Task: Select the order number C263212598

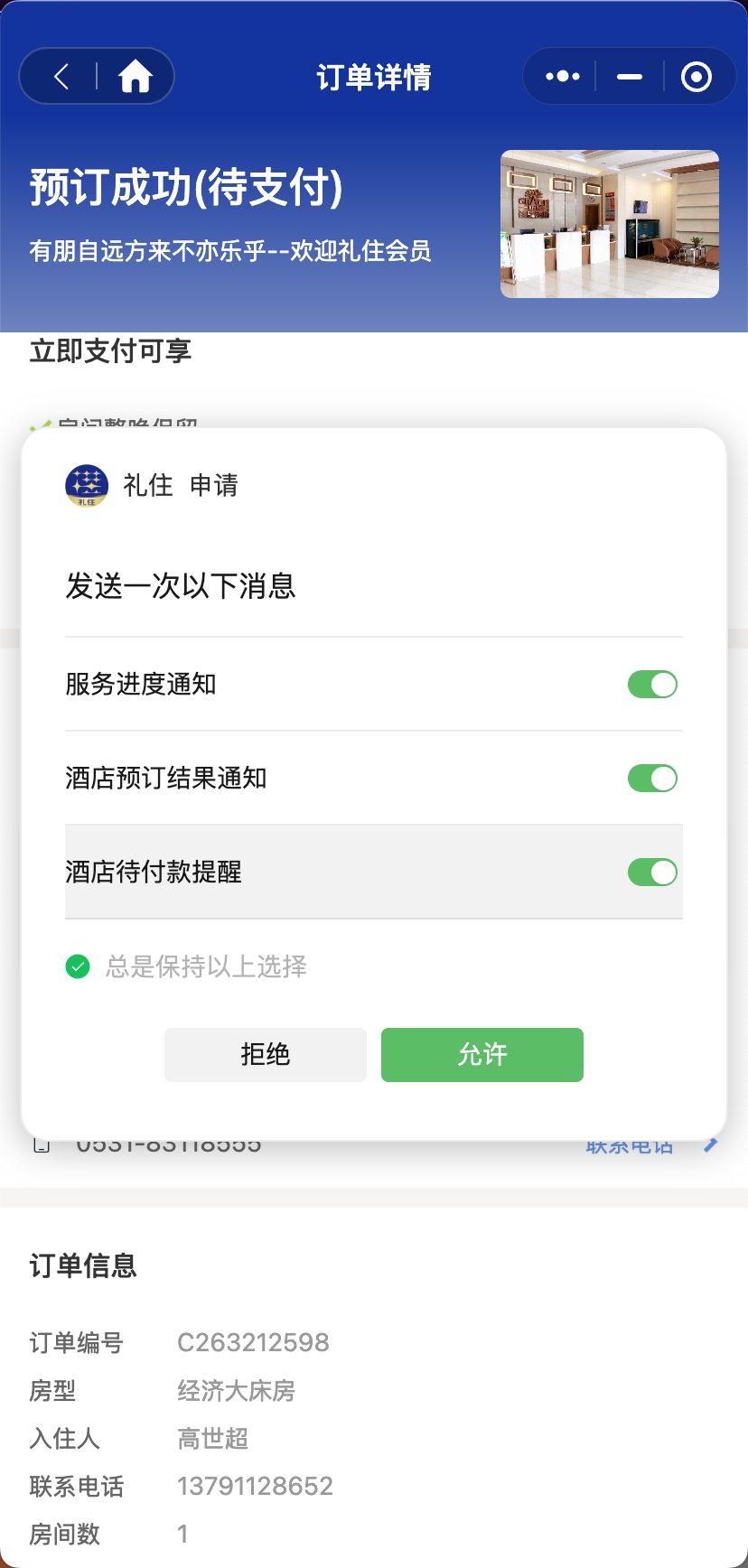Action: pos(254,1342)
